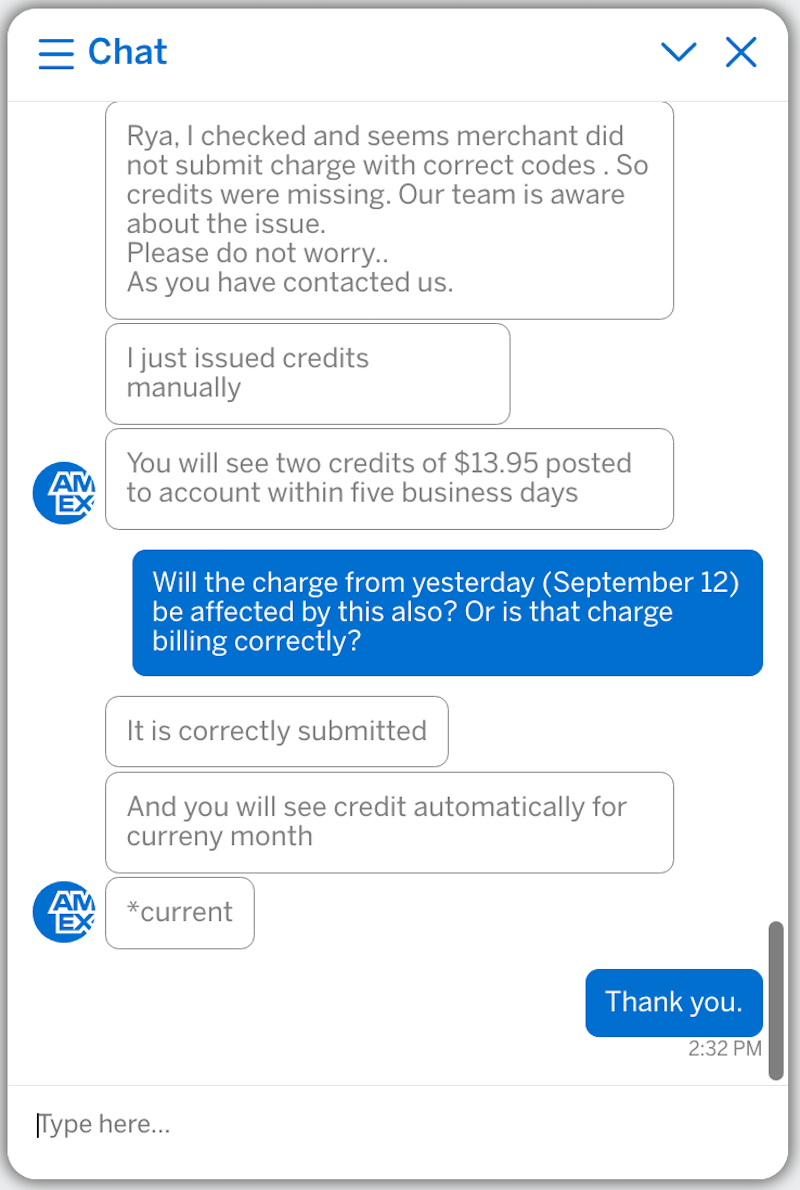This screenshot has width=800, height=1190.
Task: Click the Amex logo next to credits message
Action: [63, 489]
